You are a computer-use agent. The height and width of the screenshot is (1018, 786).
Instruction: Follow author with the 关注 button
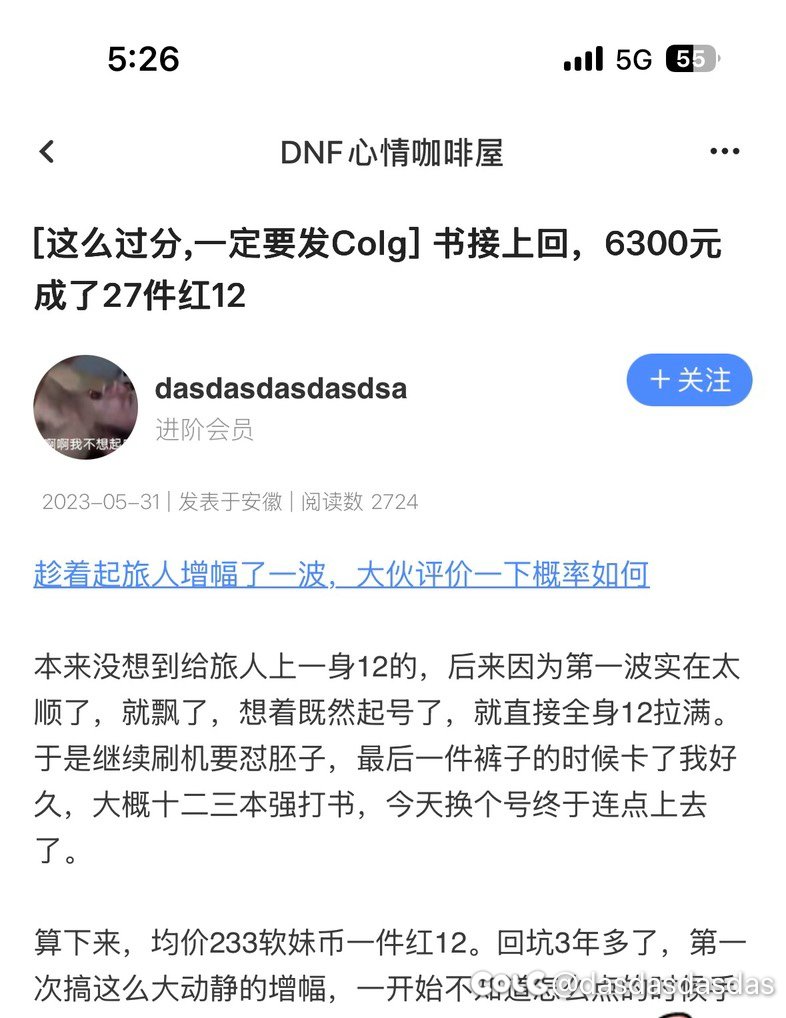[x=689, y=380]
